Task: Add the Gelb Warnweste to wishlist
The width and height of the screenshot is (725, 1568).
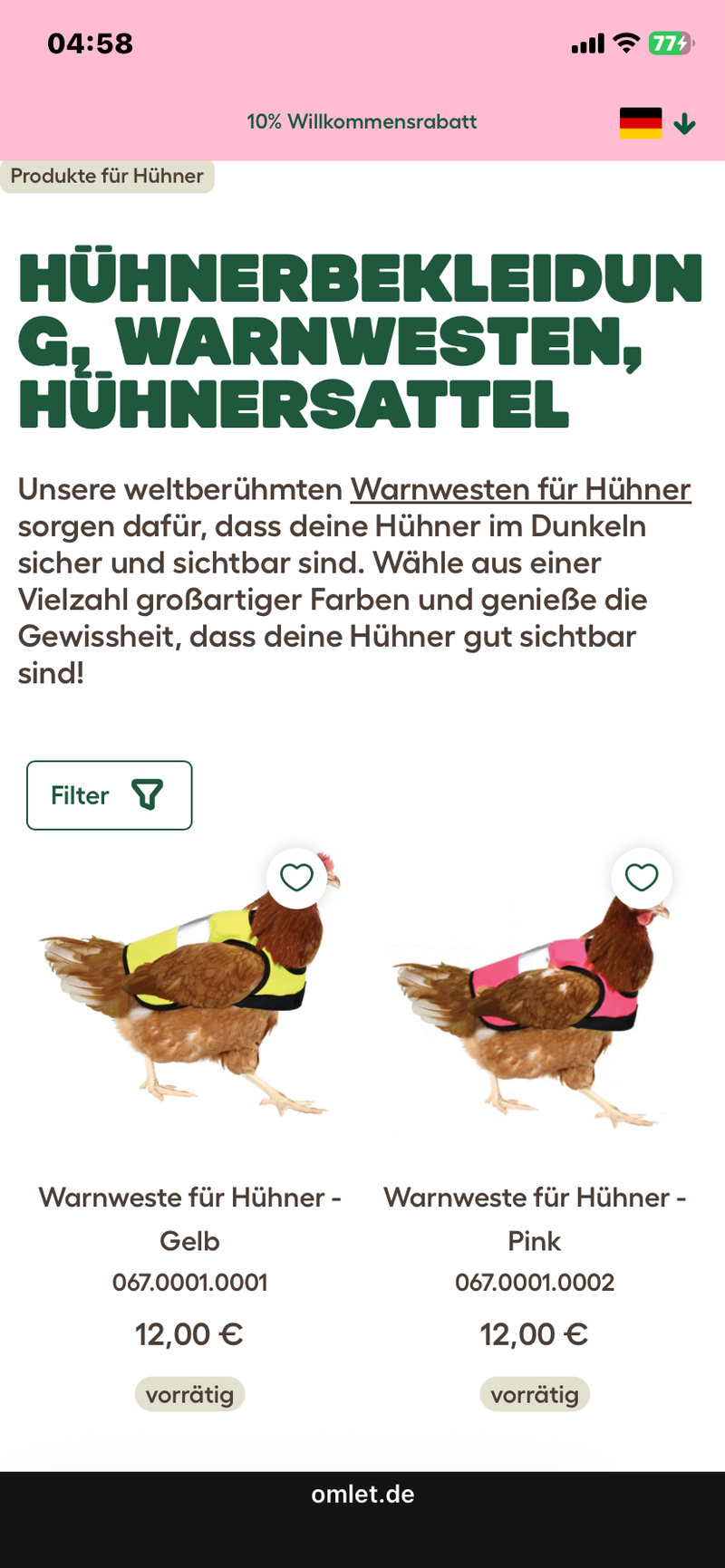Action: pyautogui.click(x=296, y=878)
